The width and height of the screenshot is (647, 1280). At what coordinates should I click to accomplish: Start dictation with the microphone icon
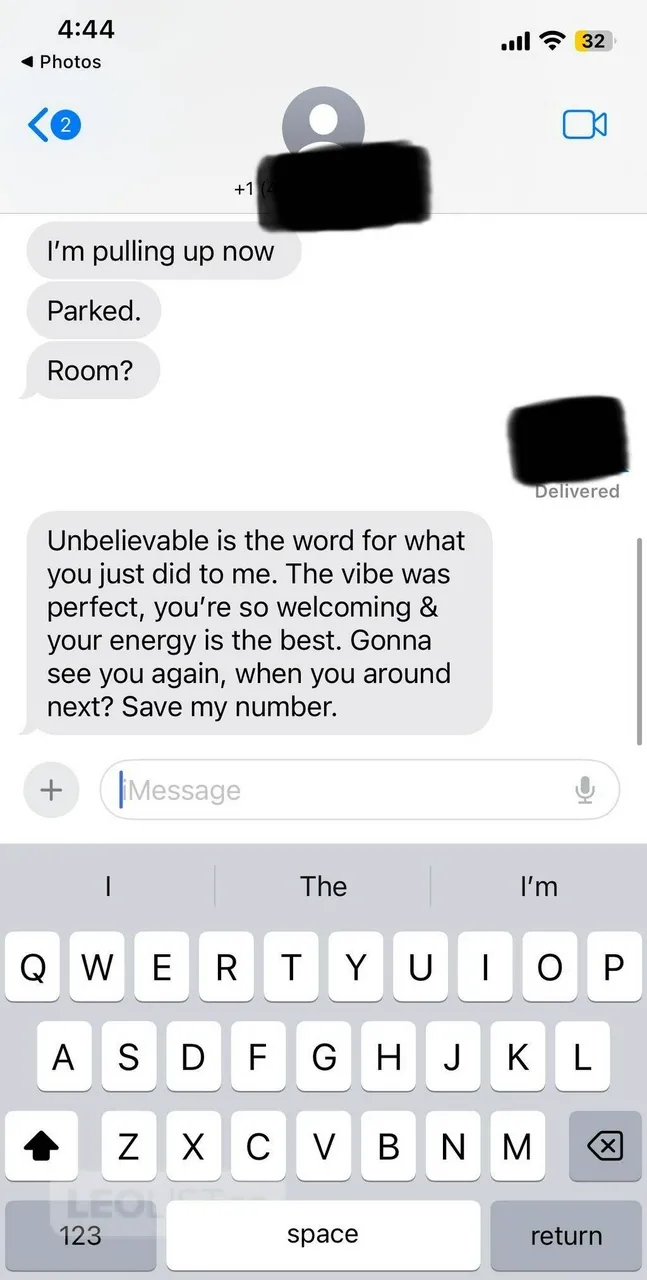[585, 790]
